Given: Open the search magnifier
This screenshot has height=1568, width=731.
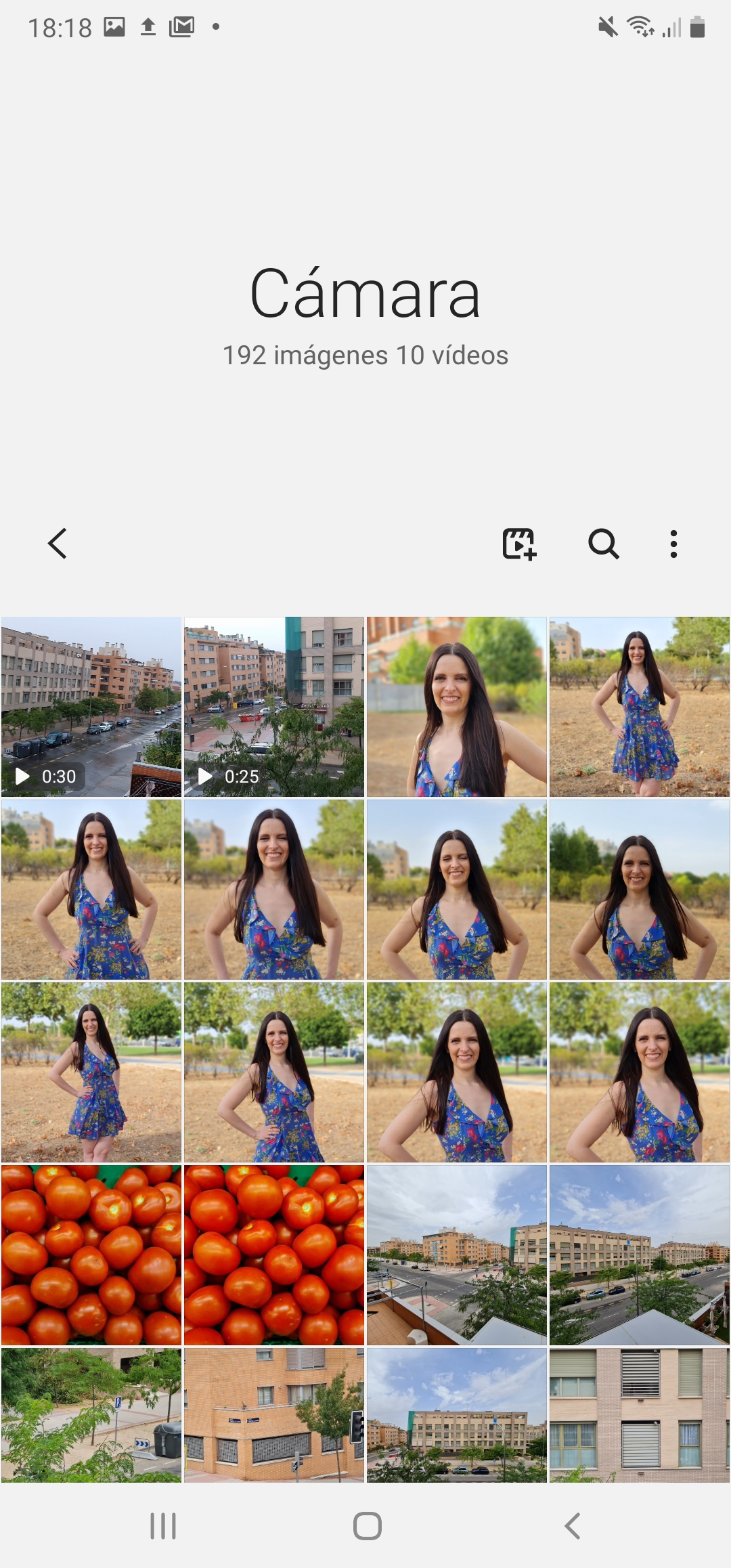Looking at the screenshot, I should point(603,544).
